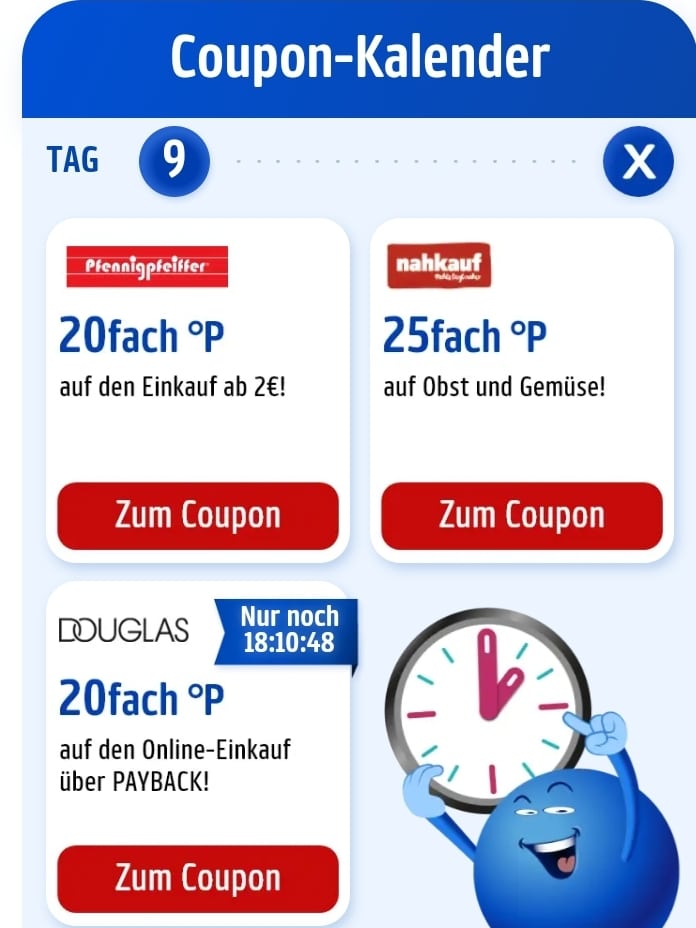Open the Pfennigpfeiffer 20fach coupon
The height and width of the screenshot is (928, 696).
[x=198, y=516]
